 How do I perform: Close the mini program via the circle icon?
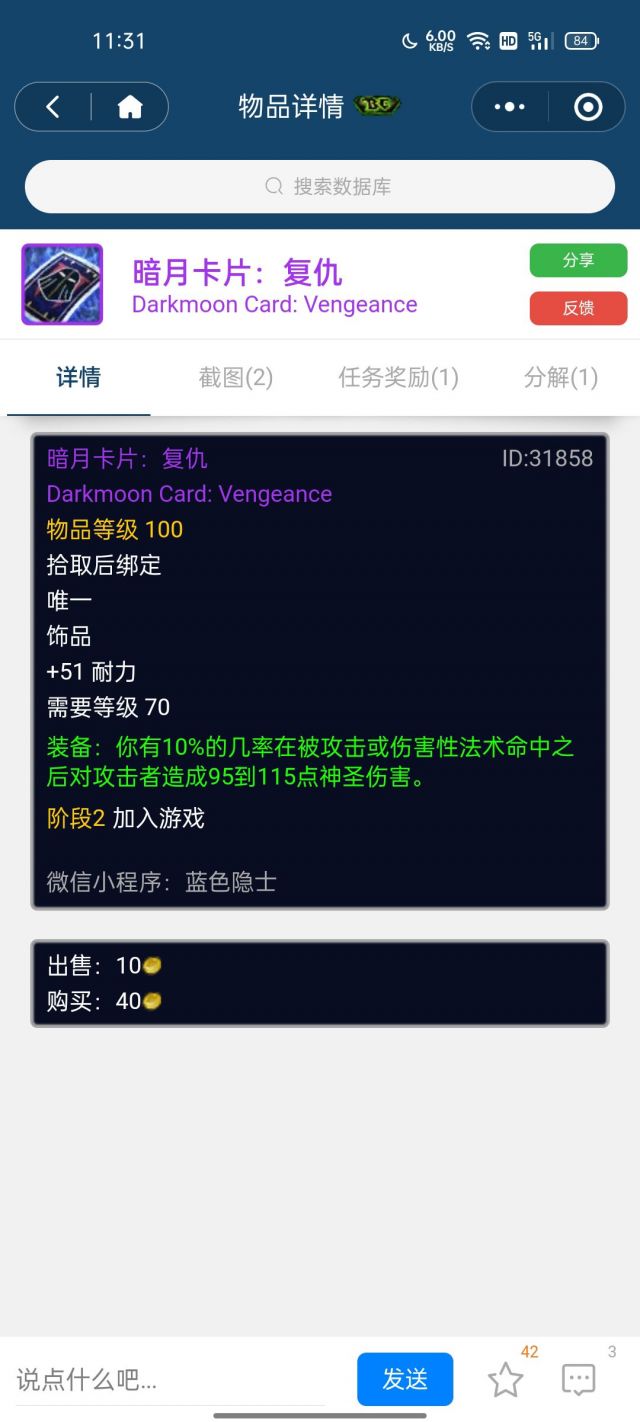(588, 107)
